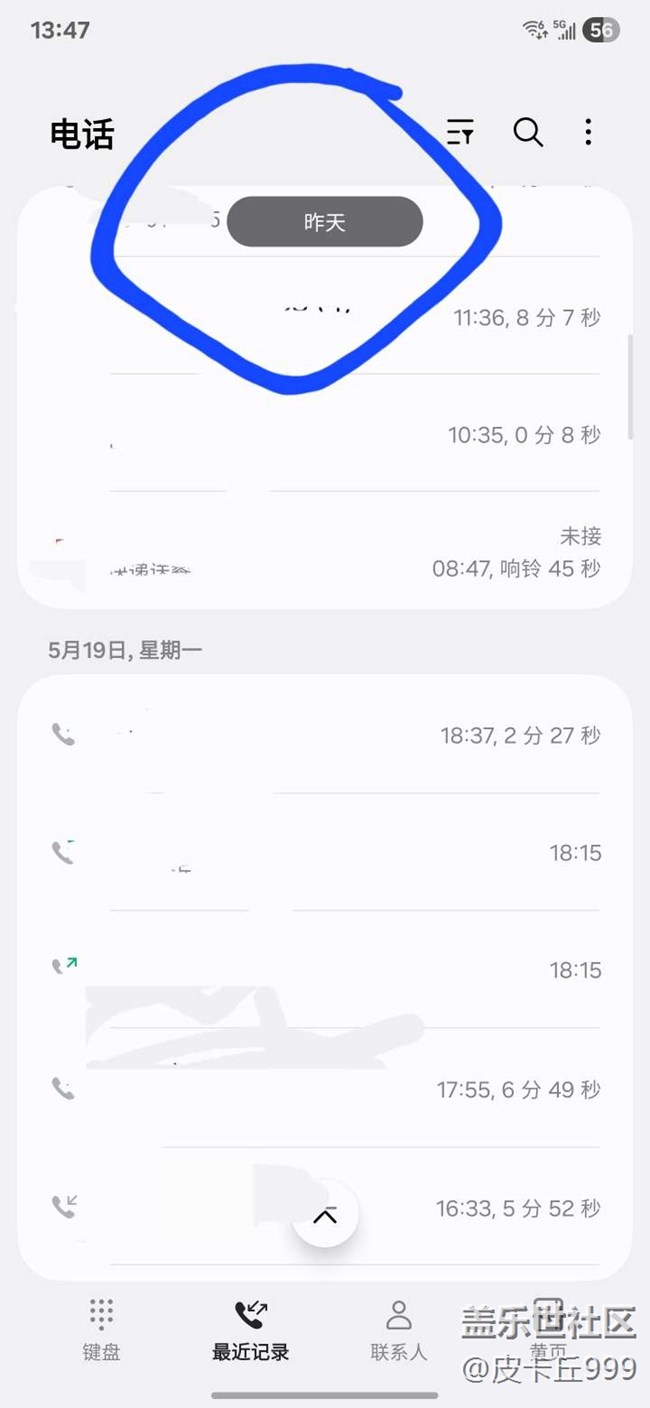Search call records with the magnifier
This screenshot has height=1408, width=650.
528,132
